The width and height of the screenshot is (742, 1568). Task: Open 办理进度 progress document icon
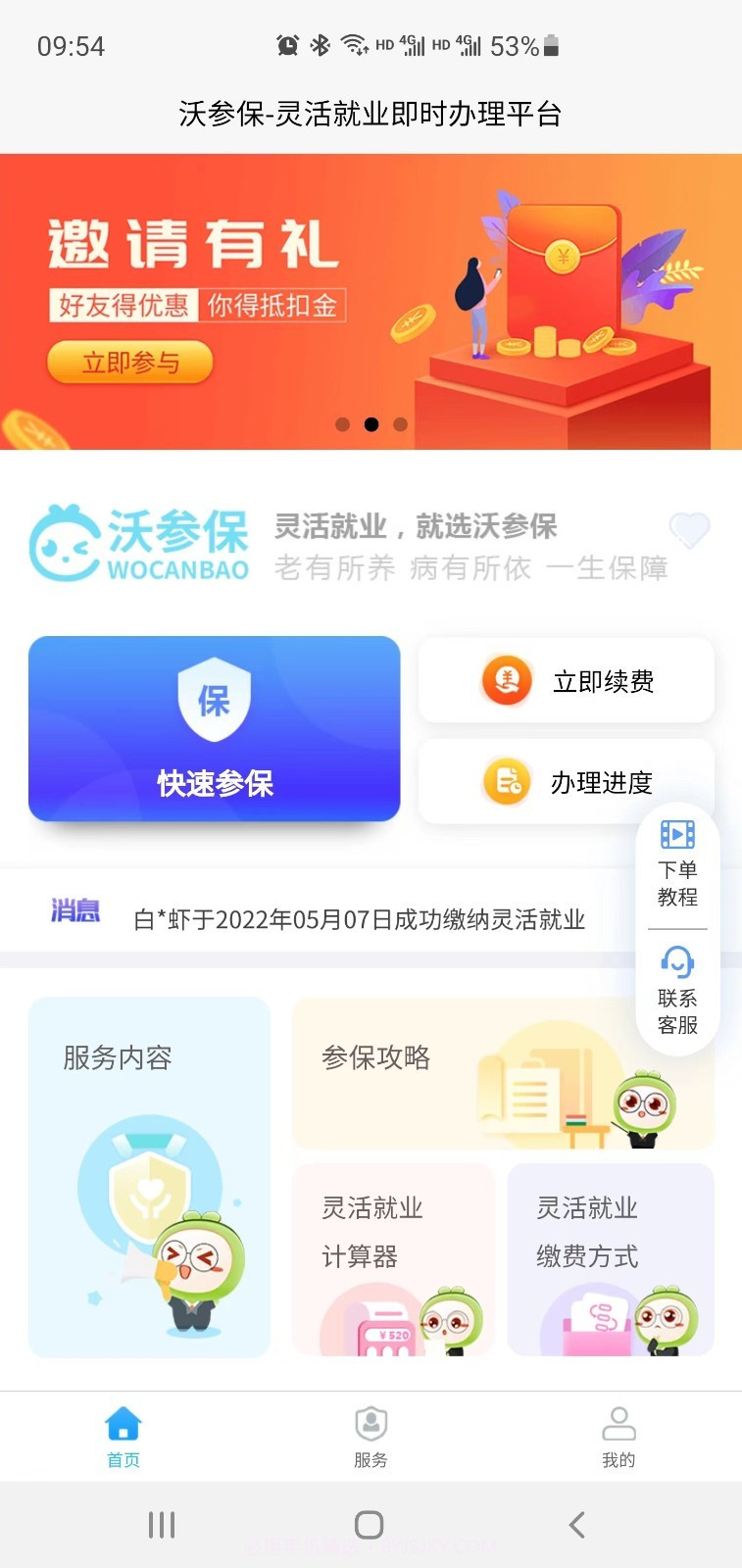click(x=504, y=781)
